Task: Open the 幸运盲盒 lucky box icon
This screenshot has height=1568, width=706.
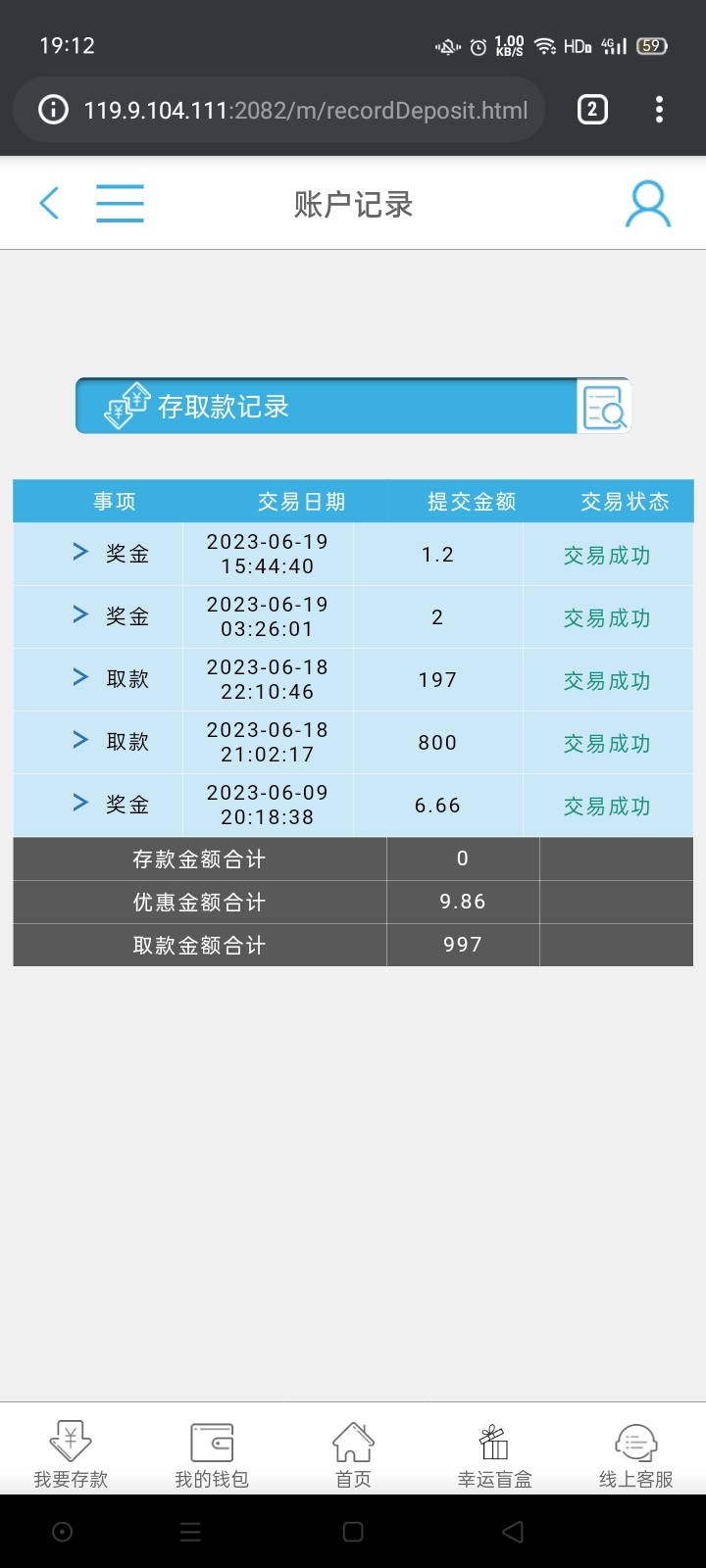Action: tap(494, 1450)
